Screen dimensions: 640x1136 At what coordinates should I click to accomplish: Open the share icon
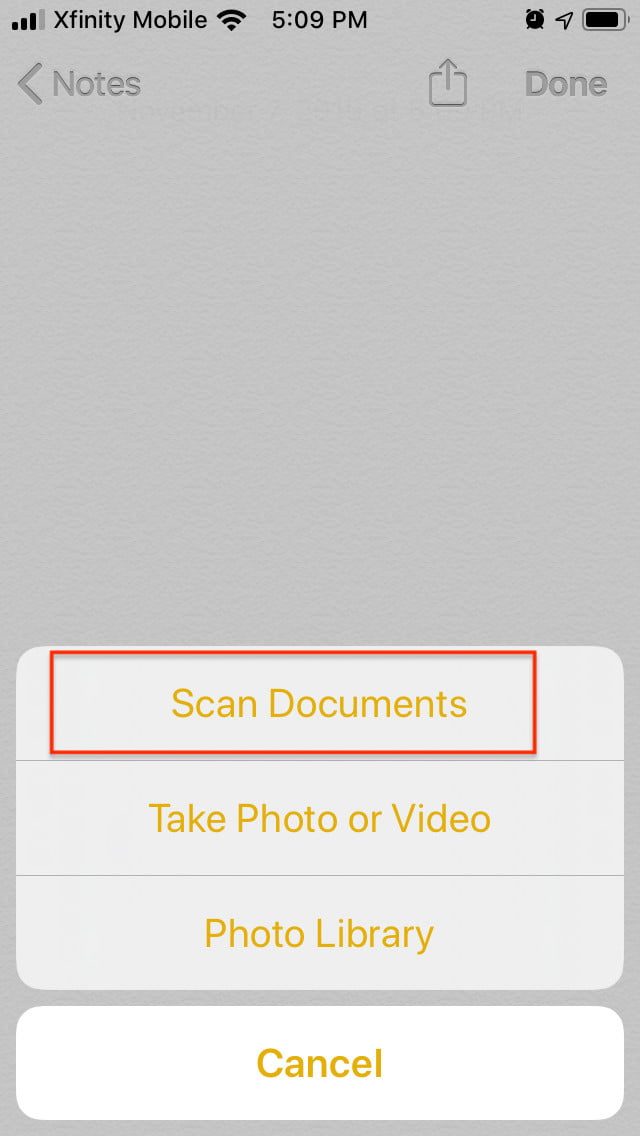(448, 83)
